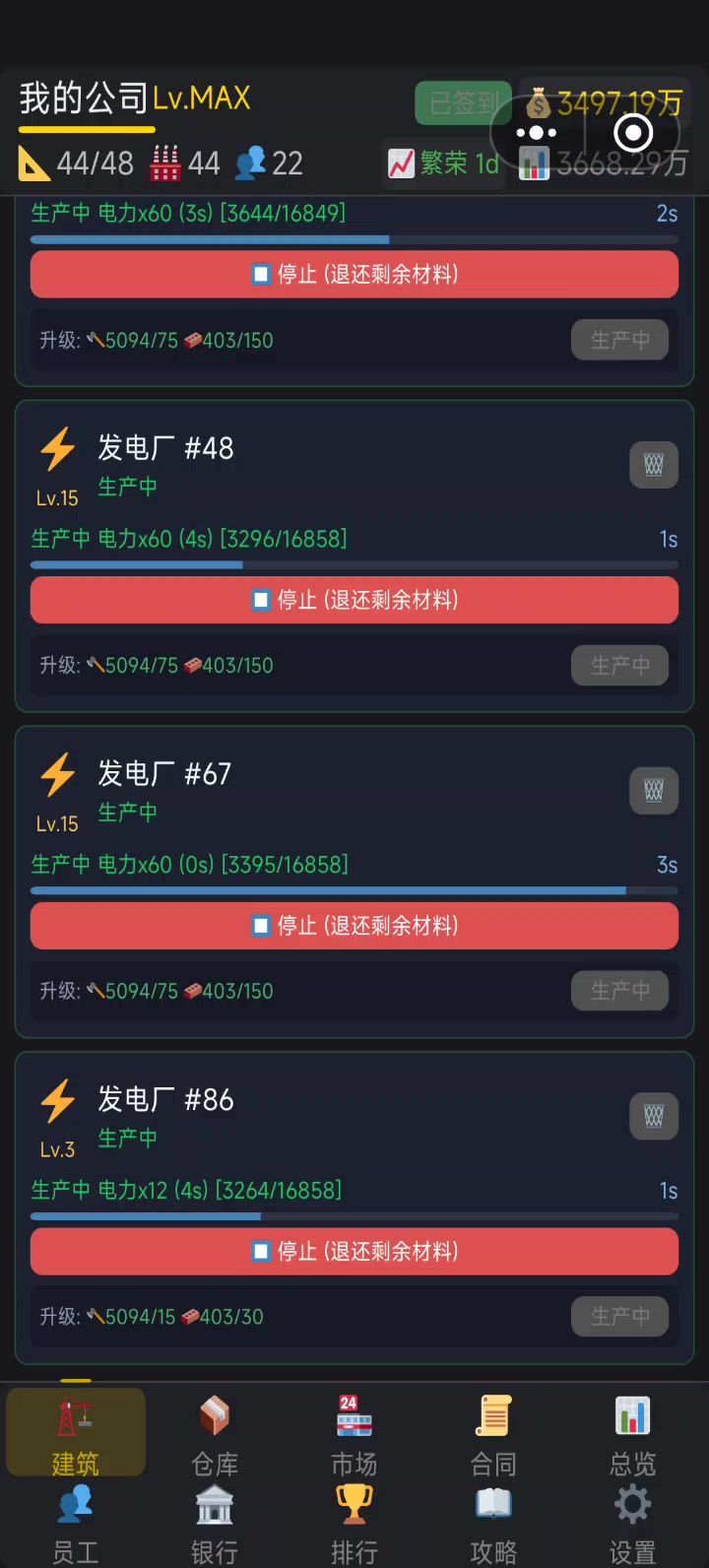709x1568 pixels.
Task: Stop production at 发电厂 #48
Action: click(x=354, y=600)
